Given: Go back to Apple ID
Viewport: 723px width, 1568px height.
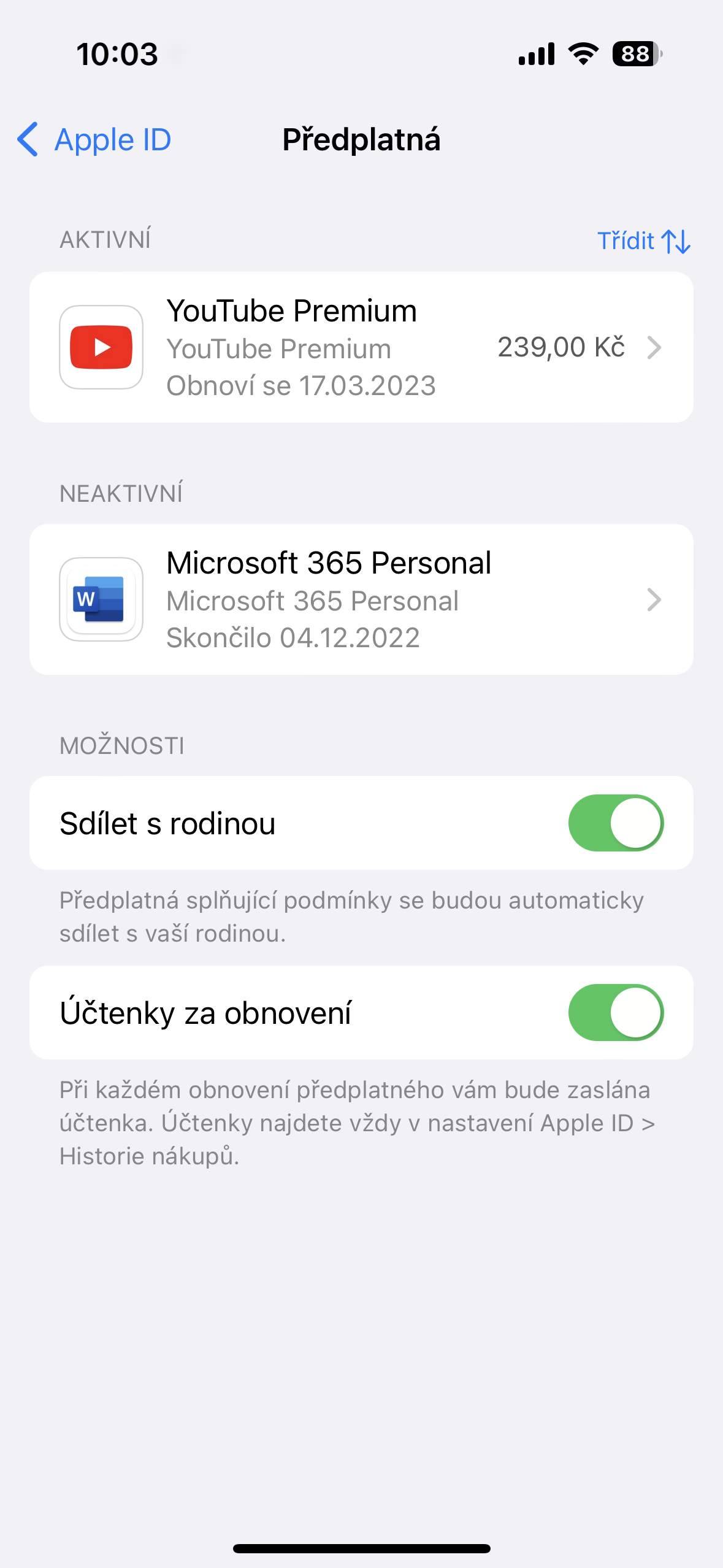Looking at the screenshot, I should [x=94, y=140].
